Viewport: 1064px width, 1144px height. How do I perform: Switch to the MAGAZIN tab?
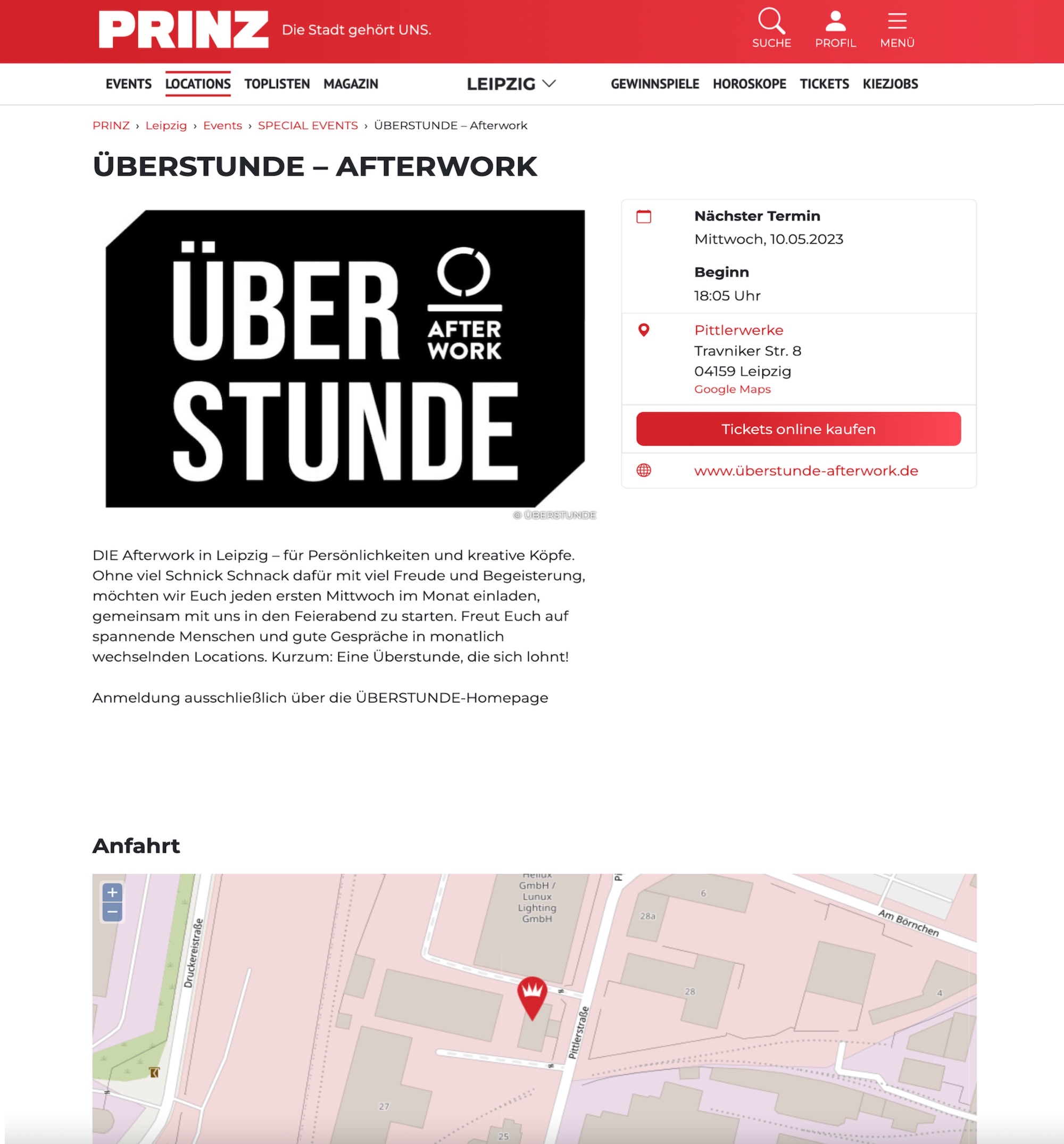pyautogui.click(x=351, y=84)
